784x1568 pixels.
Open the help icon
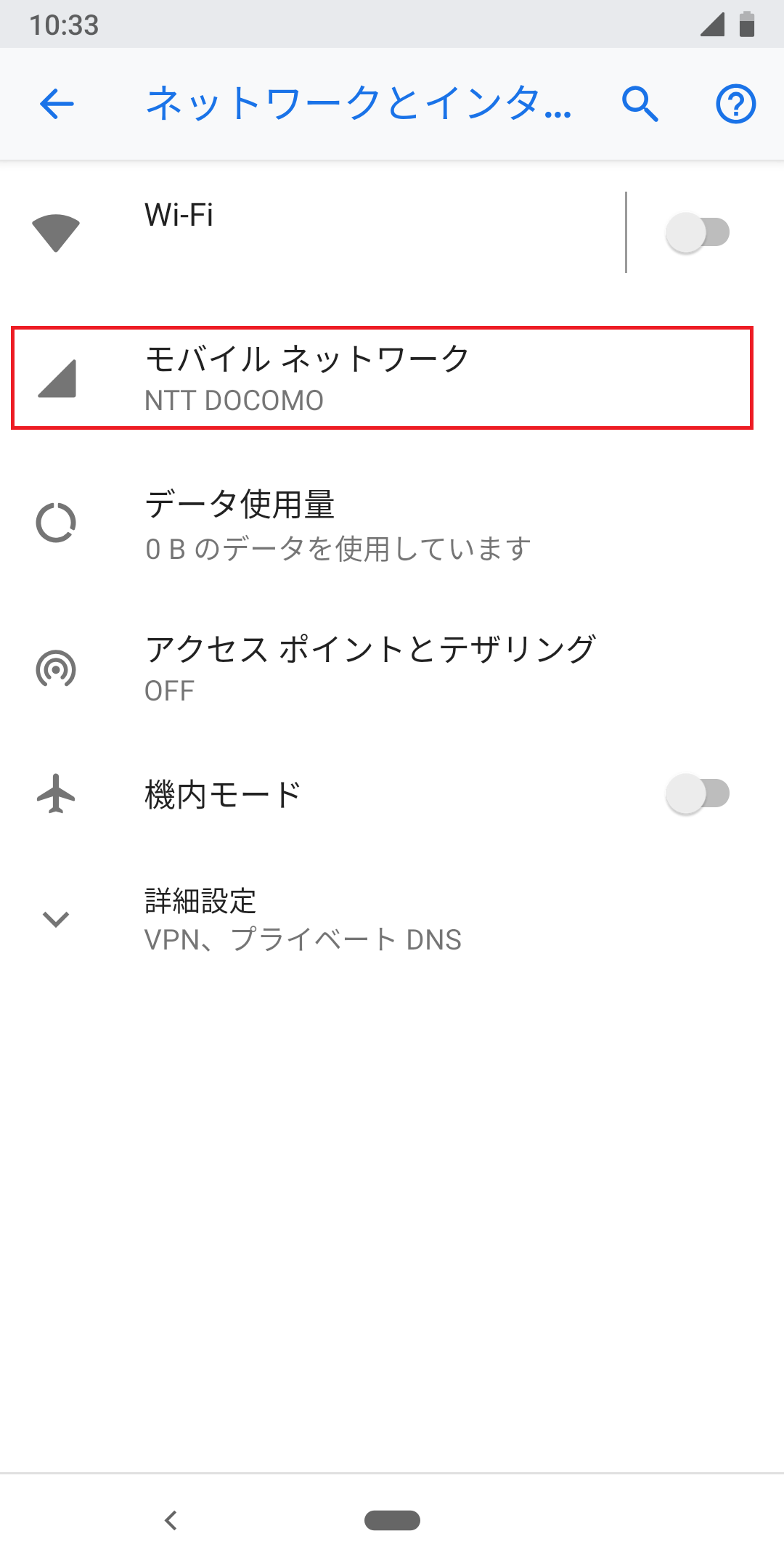pos(735,104)
